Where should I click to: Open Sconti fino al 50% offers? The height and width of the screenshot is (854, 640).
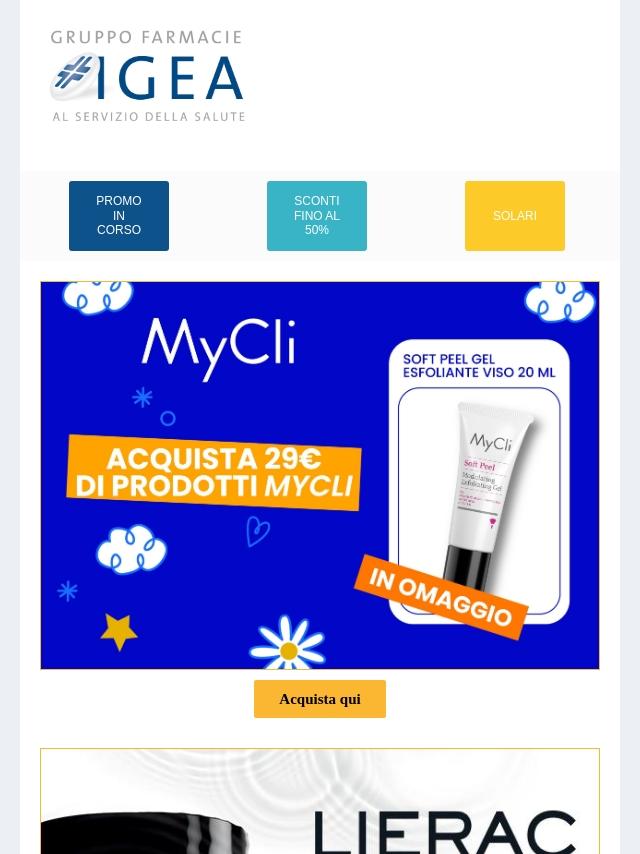pyautogui.click(x=317, y=216)
